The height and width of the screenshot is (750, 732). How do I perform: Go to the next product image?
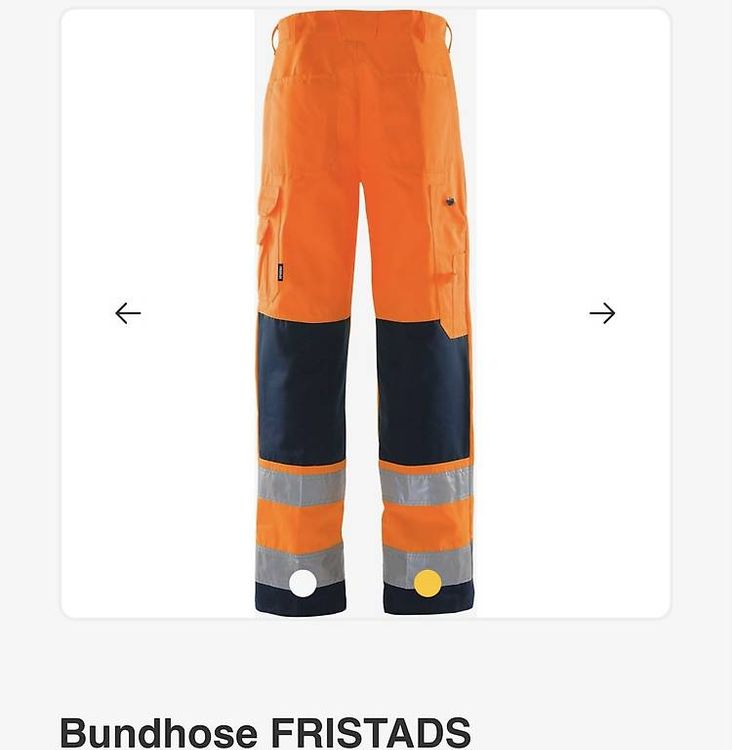602,313
